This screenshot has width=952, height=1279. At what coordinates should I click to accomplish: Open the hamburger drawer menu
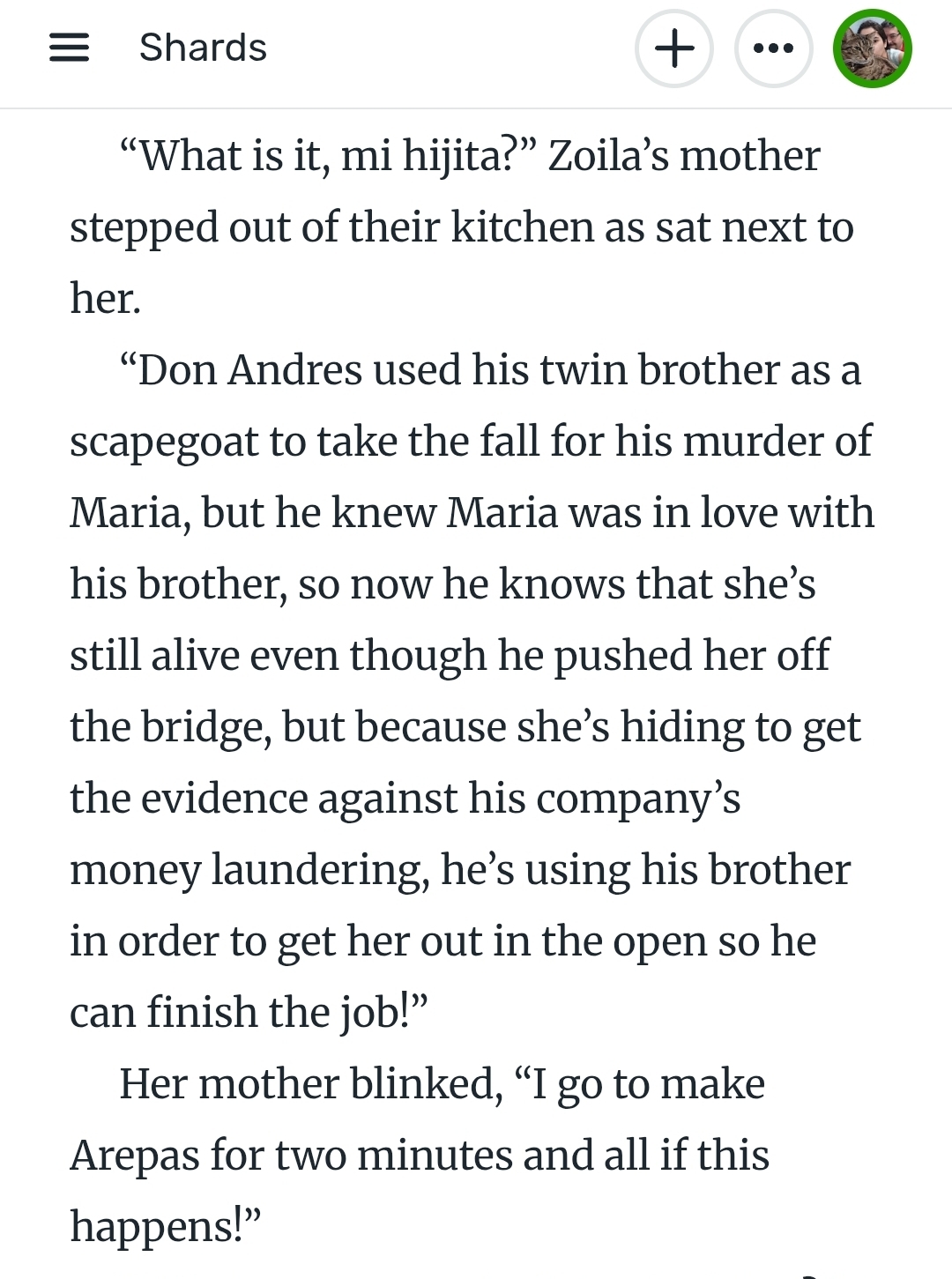pyautogui.click(x=69, y=48)
